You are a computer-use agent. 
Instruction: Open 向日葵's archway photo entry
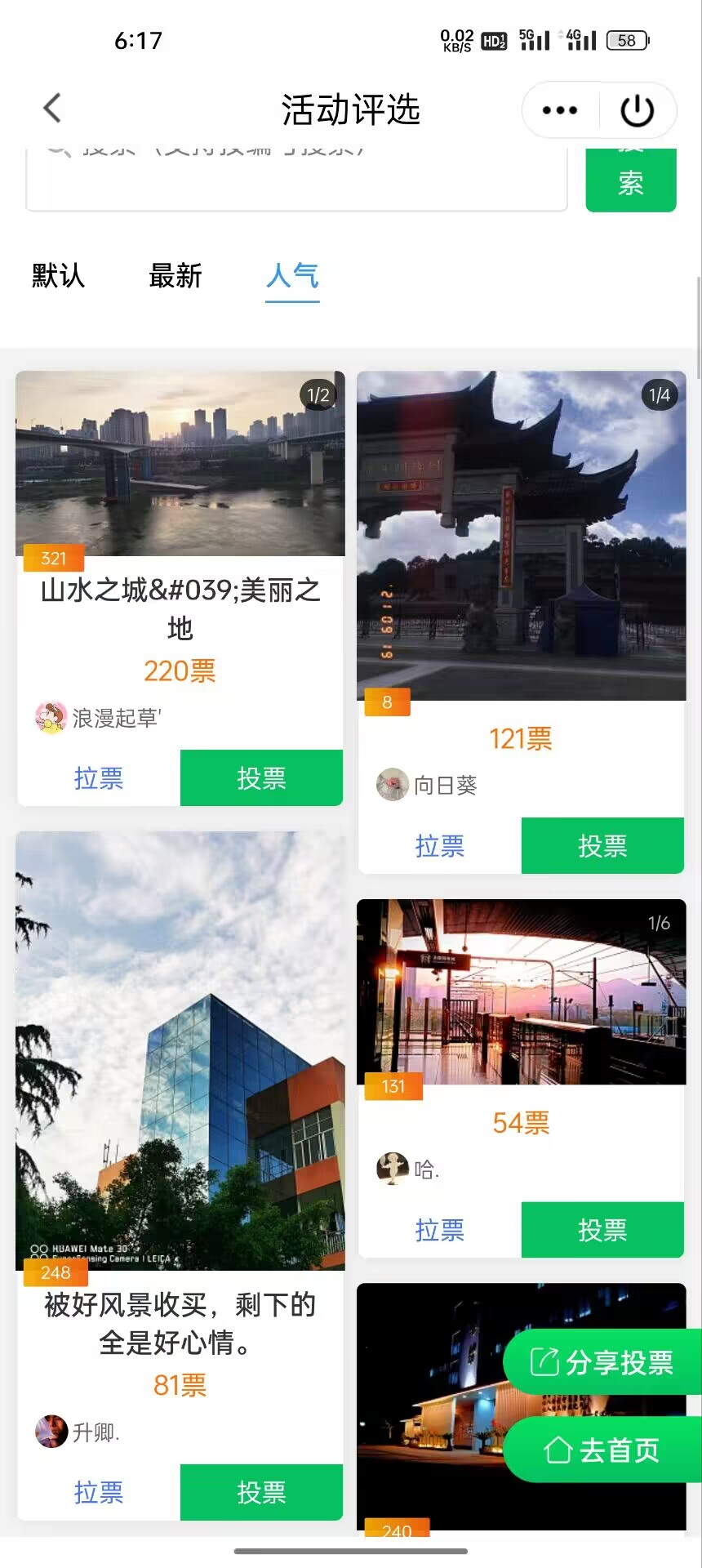coord(521,536)
